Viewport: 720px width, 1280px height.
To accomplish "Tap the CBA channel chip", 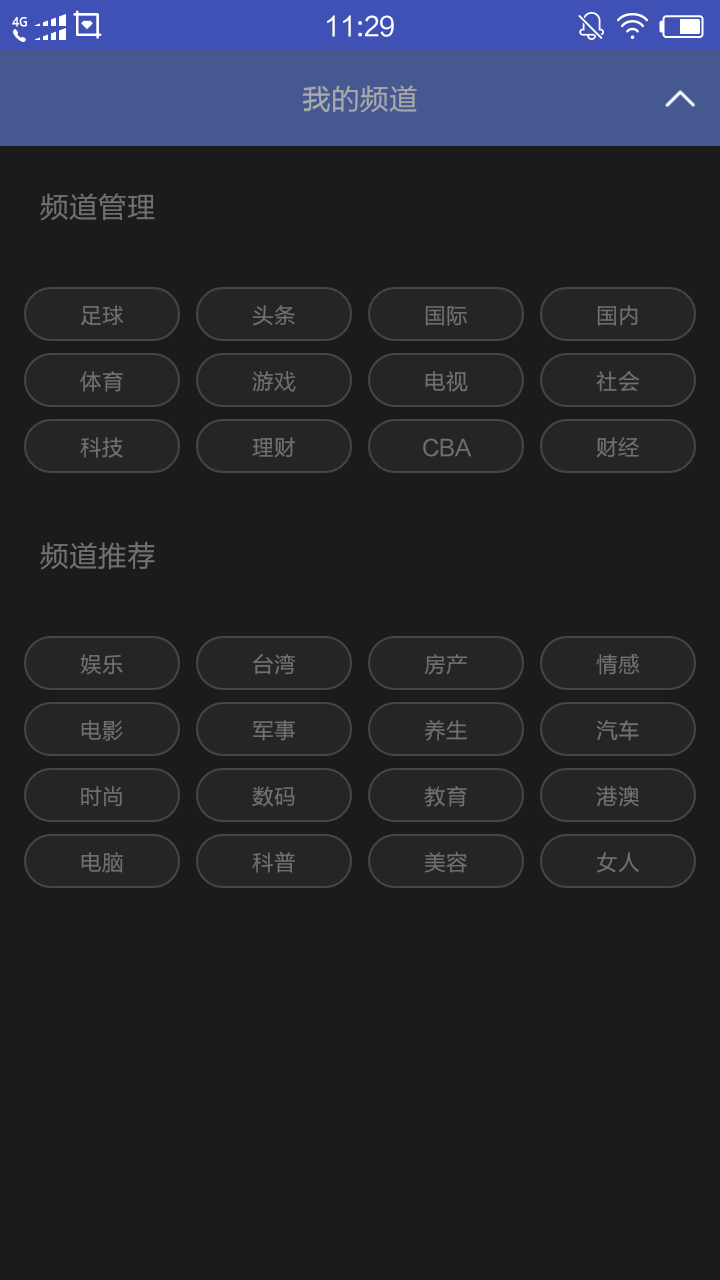I will [x=446, y=447].
